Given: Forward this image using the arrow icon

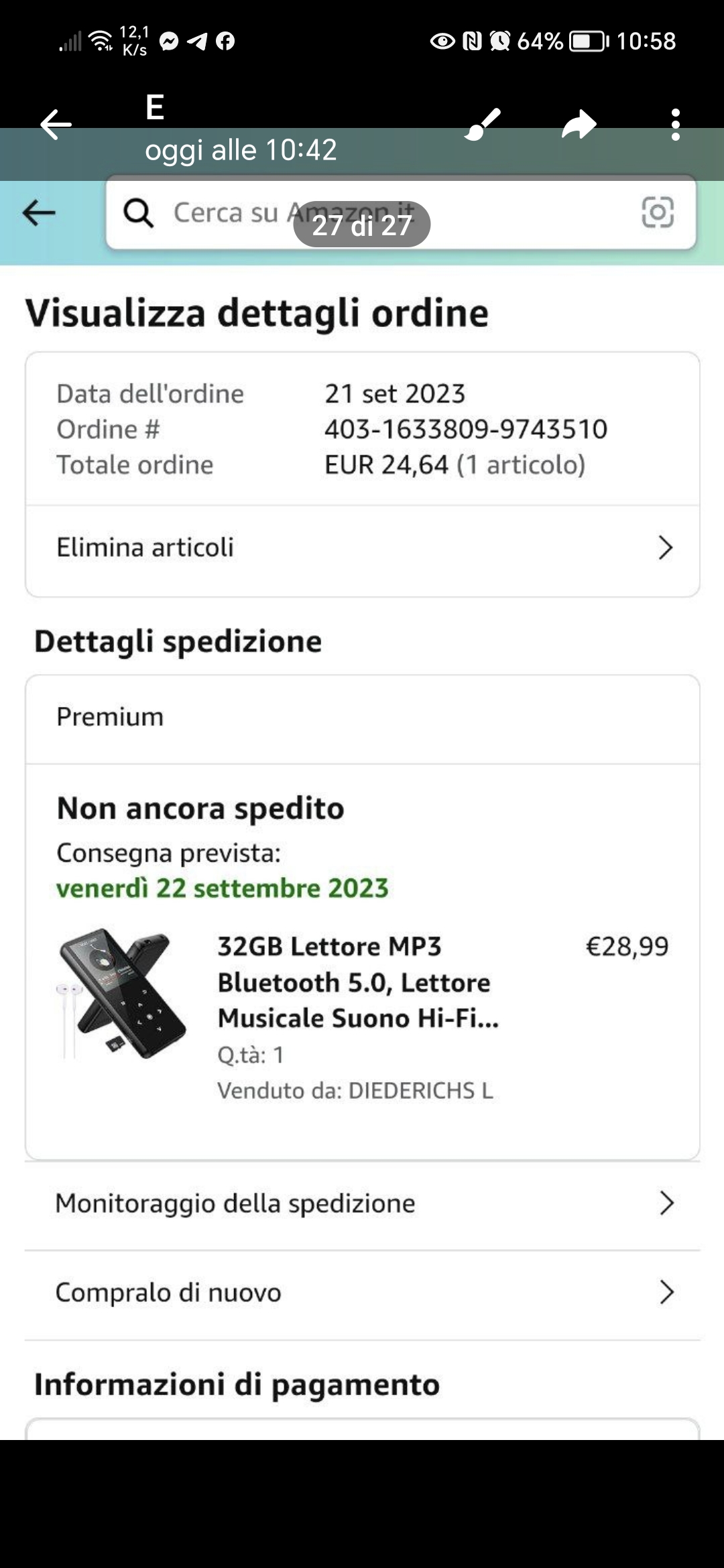Looking at the screenshot, I should point(579,125).
